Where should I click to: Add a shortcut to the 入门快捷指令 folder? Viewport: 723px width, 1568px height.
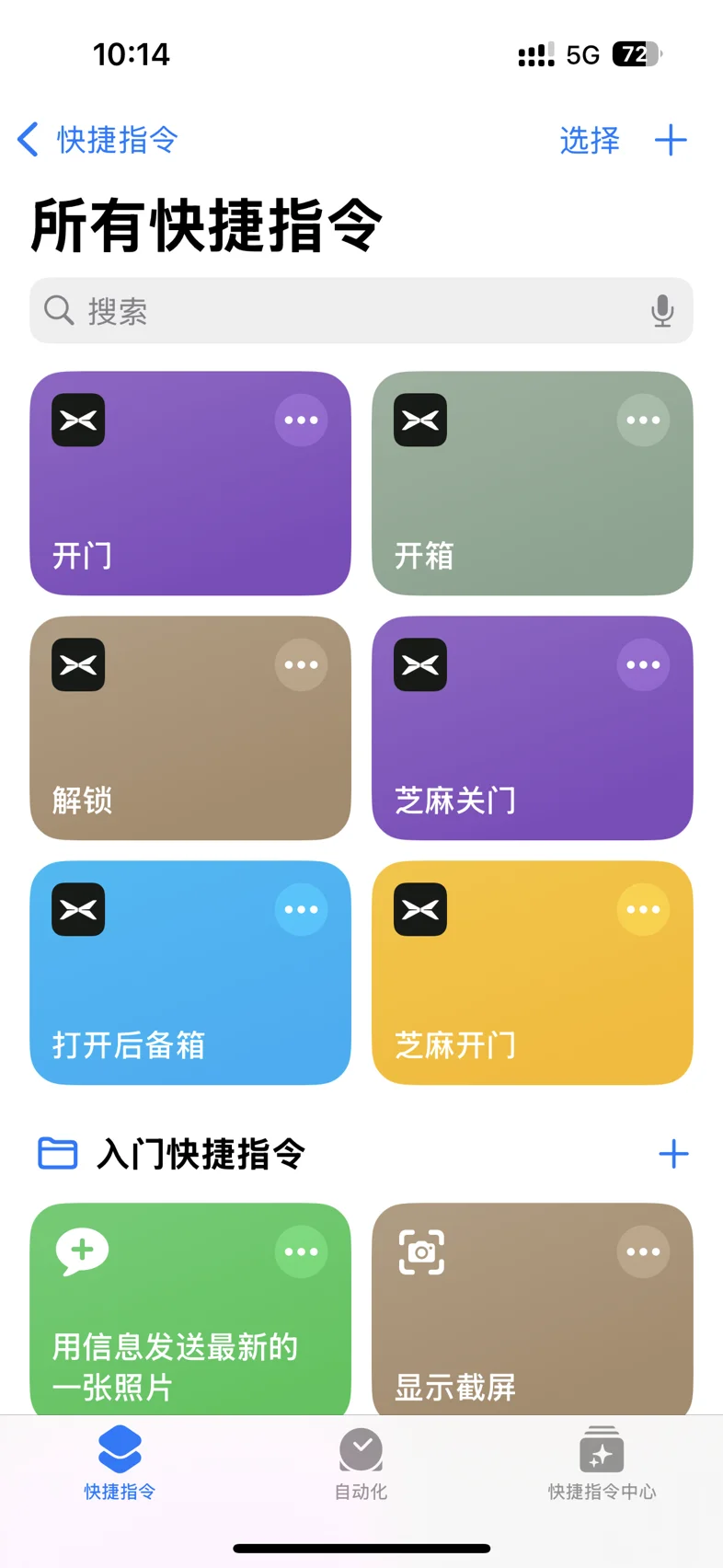673,1154
